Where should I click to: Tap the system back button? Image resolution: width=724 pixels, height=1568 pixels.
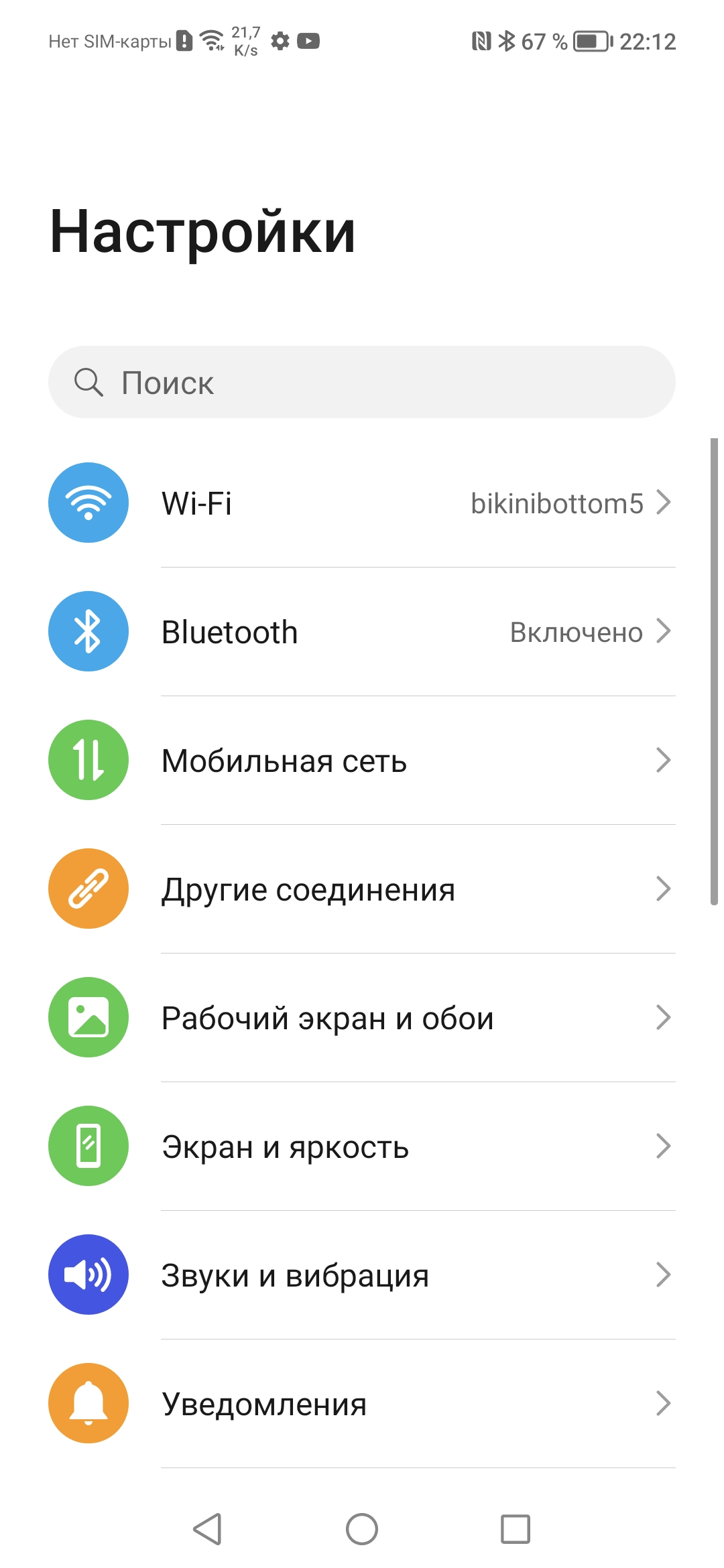pyautogui.click(x=208, y=1529)
